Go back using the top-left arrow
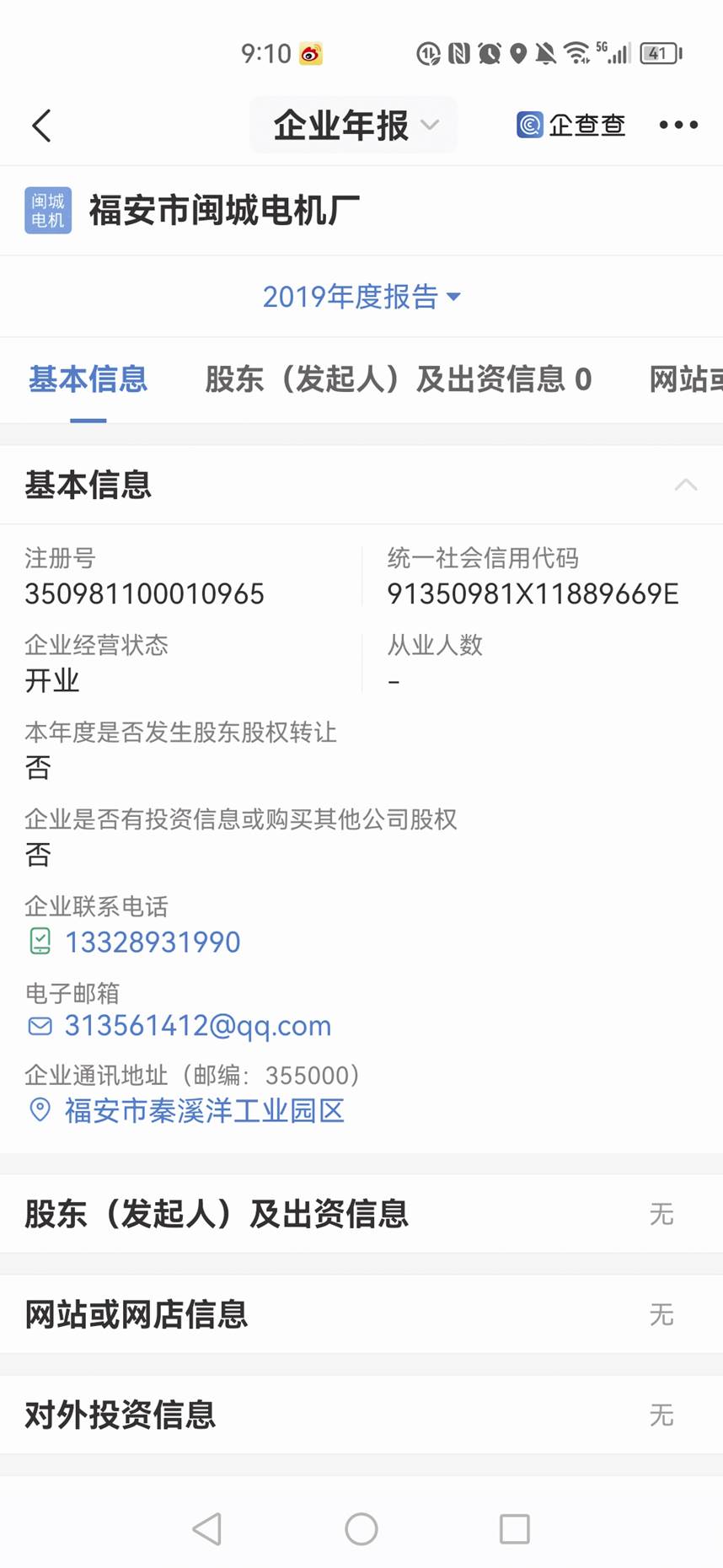Screen dimensions: 723x1568 (x=41, y=126)
